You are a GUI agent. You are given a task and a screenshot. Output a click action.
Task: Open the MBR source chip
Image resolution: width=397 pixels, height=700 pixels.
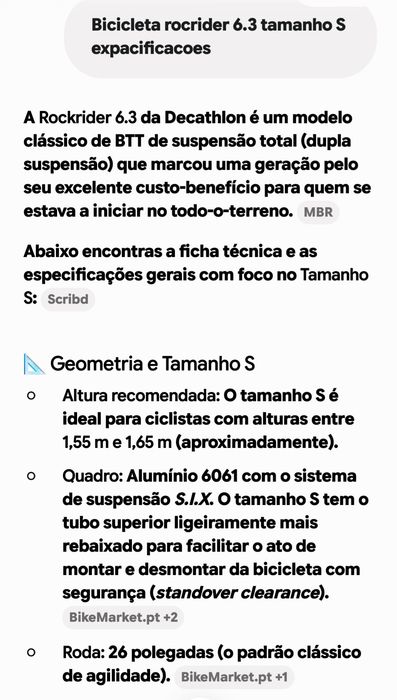coord(318,212)
